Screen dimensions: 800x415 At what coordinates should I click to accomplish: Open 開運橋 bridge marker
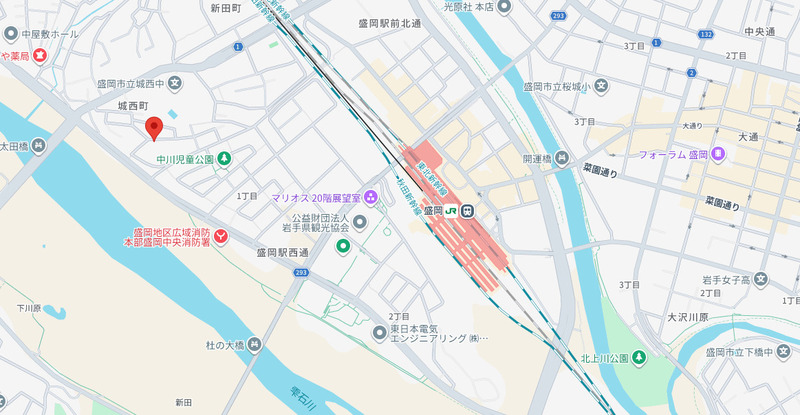pos(562,158)
